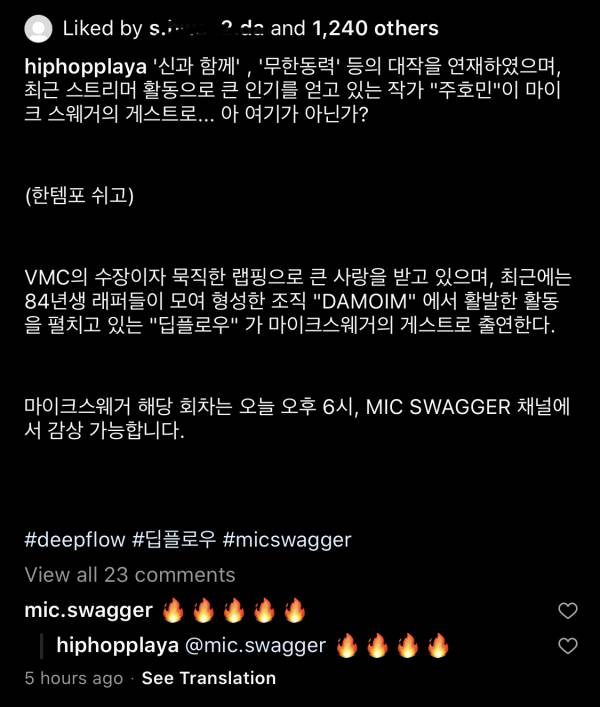Screen dimensions: 600x707
Task: Open the #micswagger hashtag
Action: [287, 540]
